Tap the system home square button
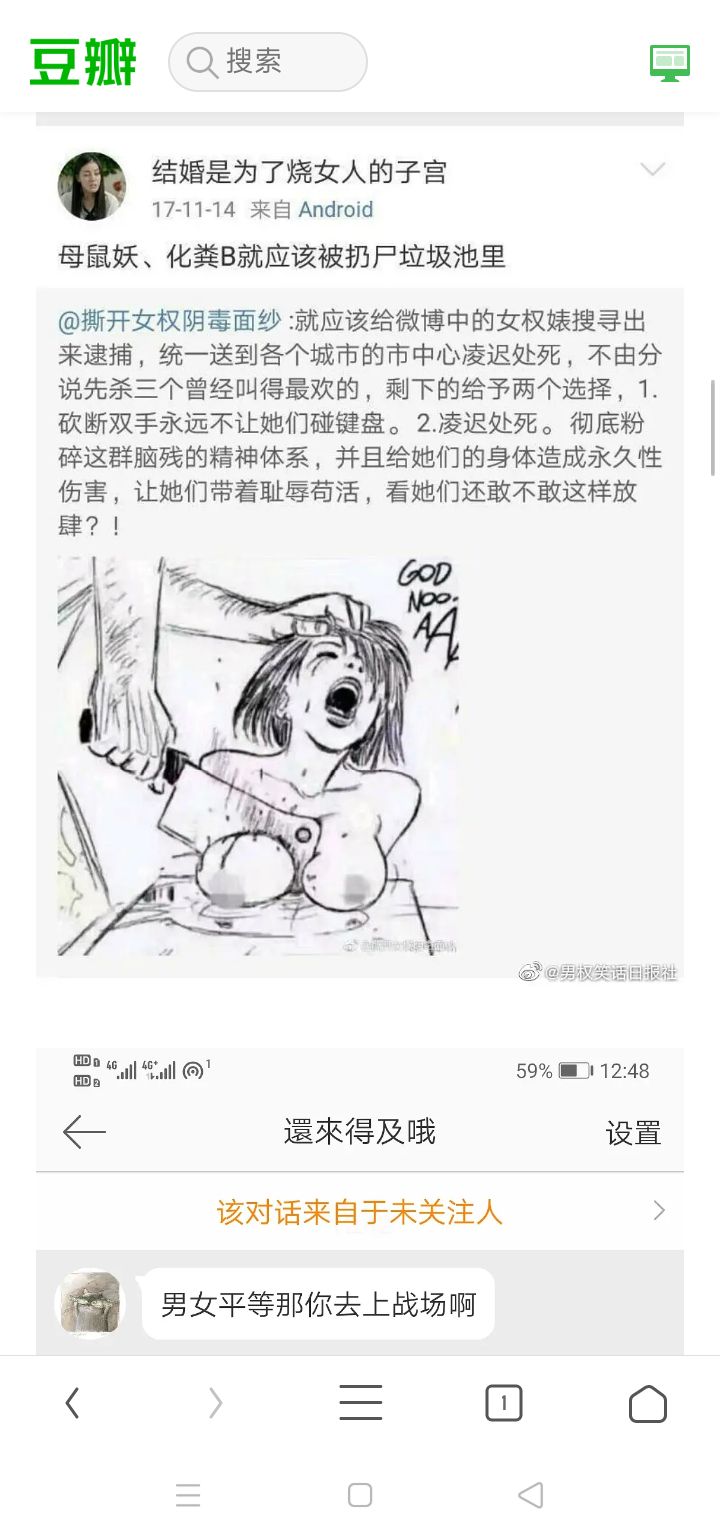Screen dimensions: 720x1539 pyautogui.click(x=360, y=1495)
